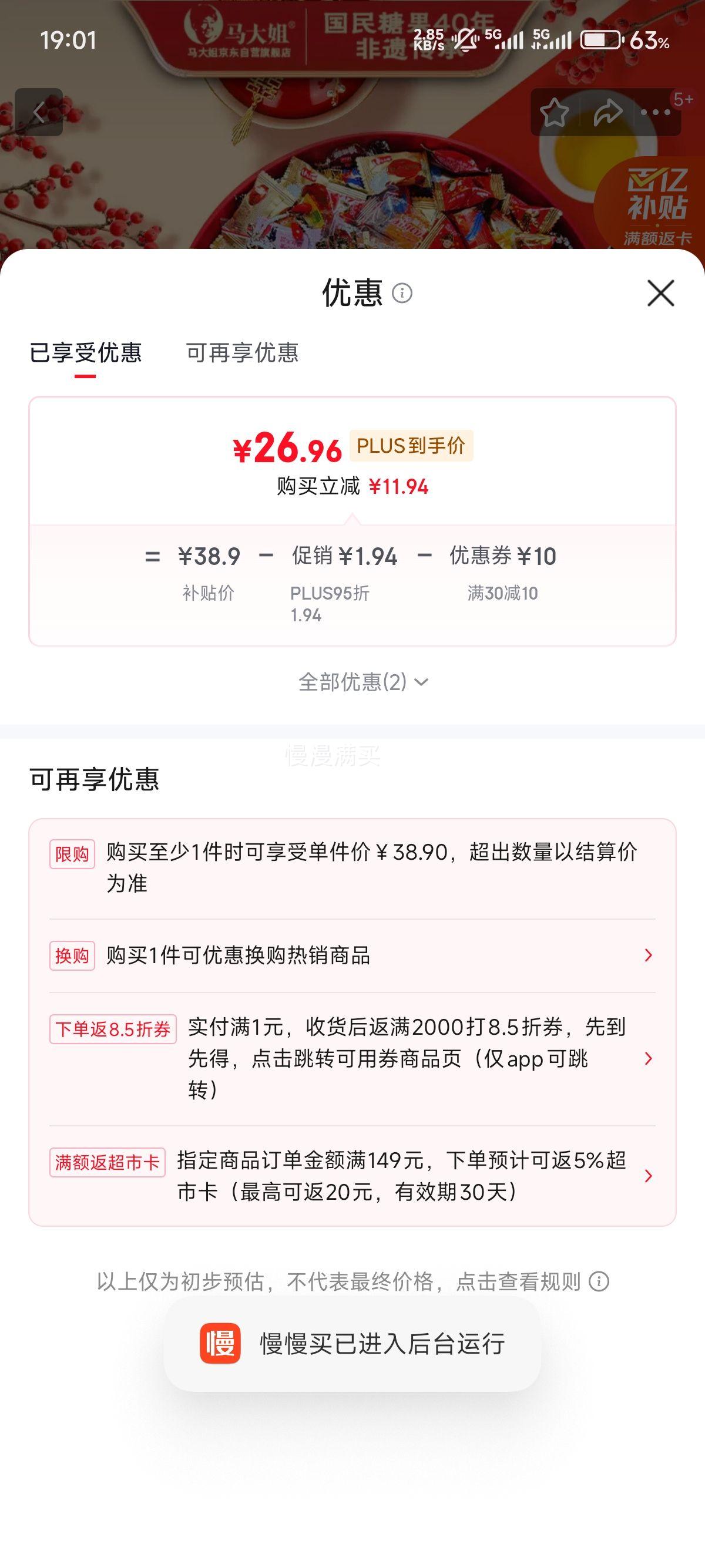The width and height of the screenshot is (705, 1568).
Task: Tap the PLUS到手价 price tag
Action: coord(414,446)
